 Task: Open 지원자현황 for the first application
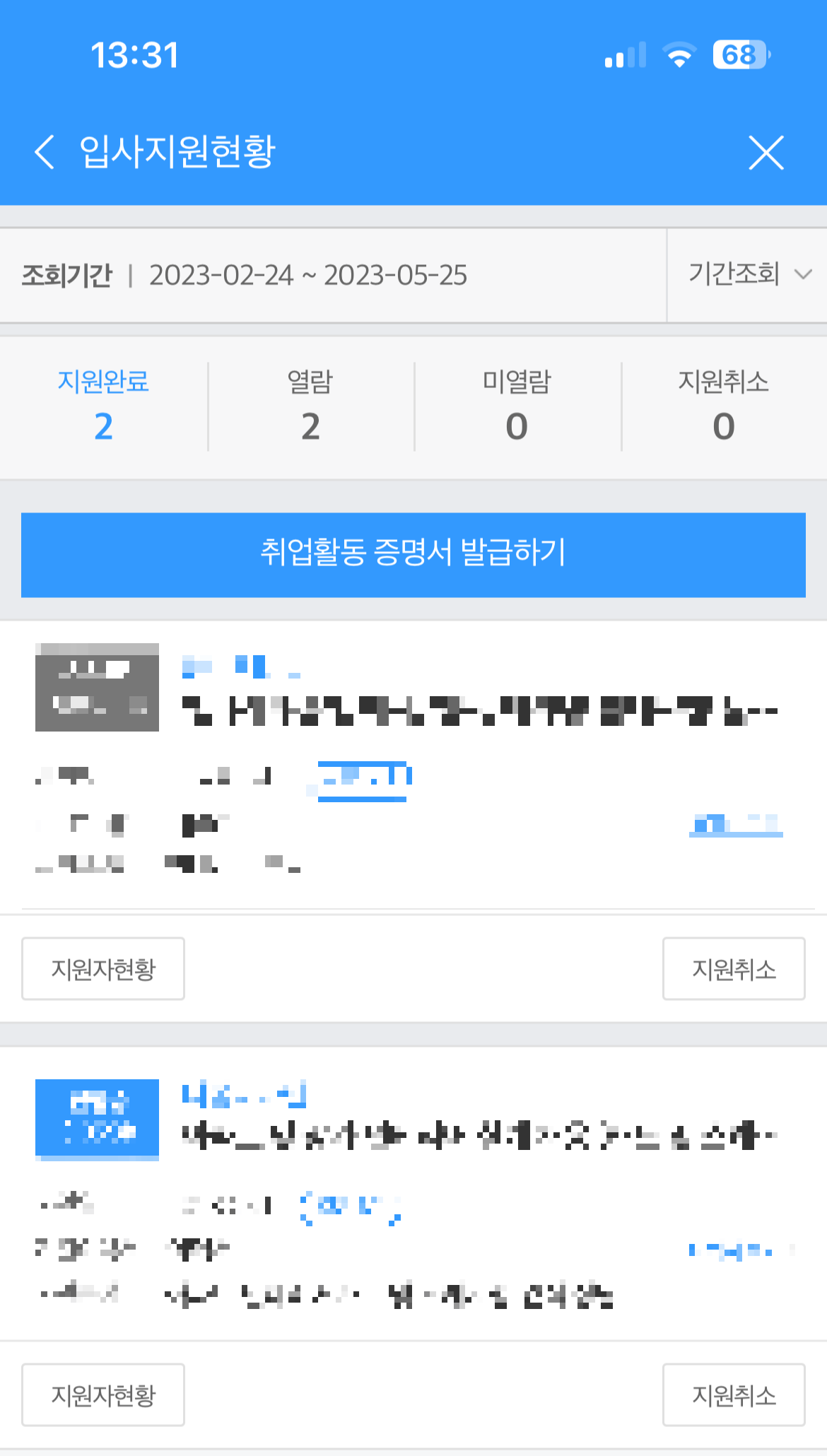pyautogui.click(x=102, y=968)
